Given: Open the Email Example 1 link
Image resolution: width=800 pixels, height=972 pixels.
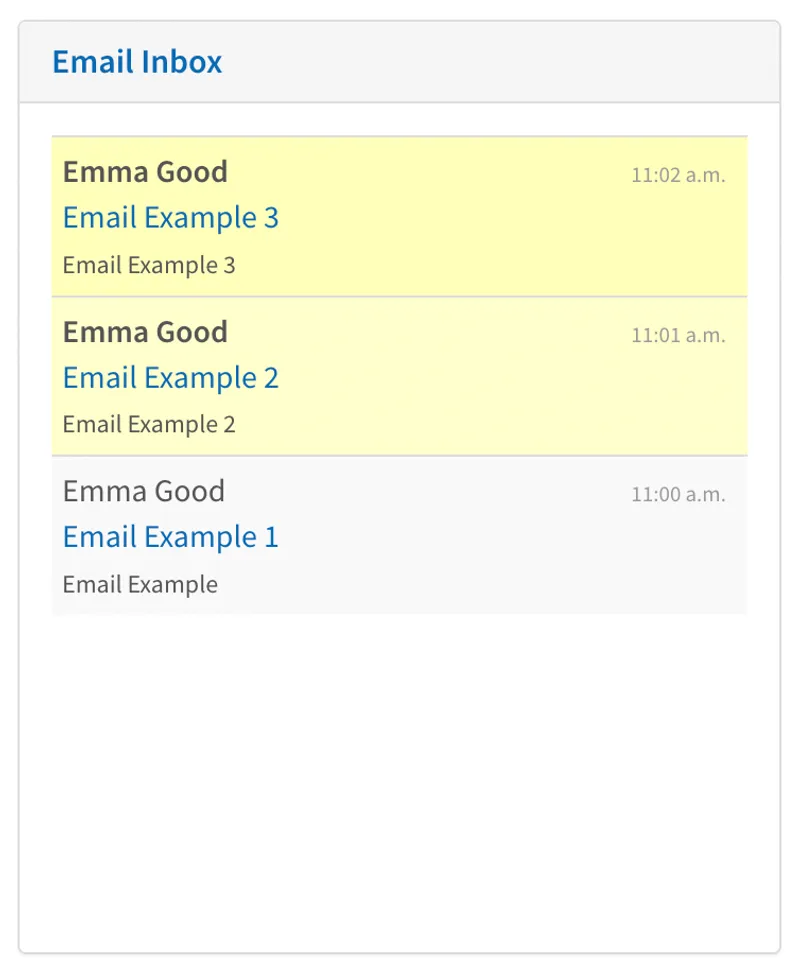Looking at the screenshot, I should pos(170,537).
